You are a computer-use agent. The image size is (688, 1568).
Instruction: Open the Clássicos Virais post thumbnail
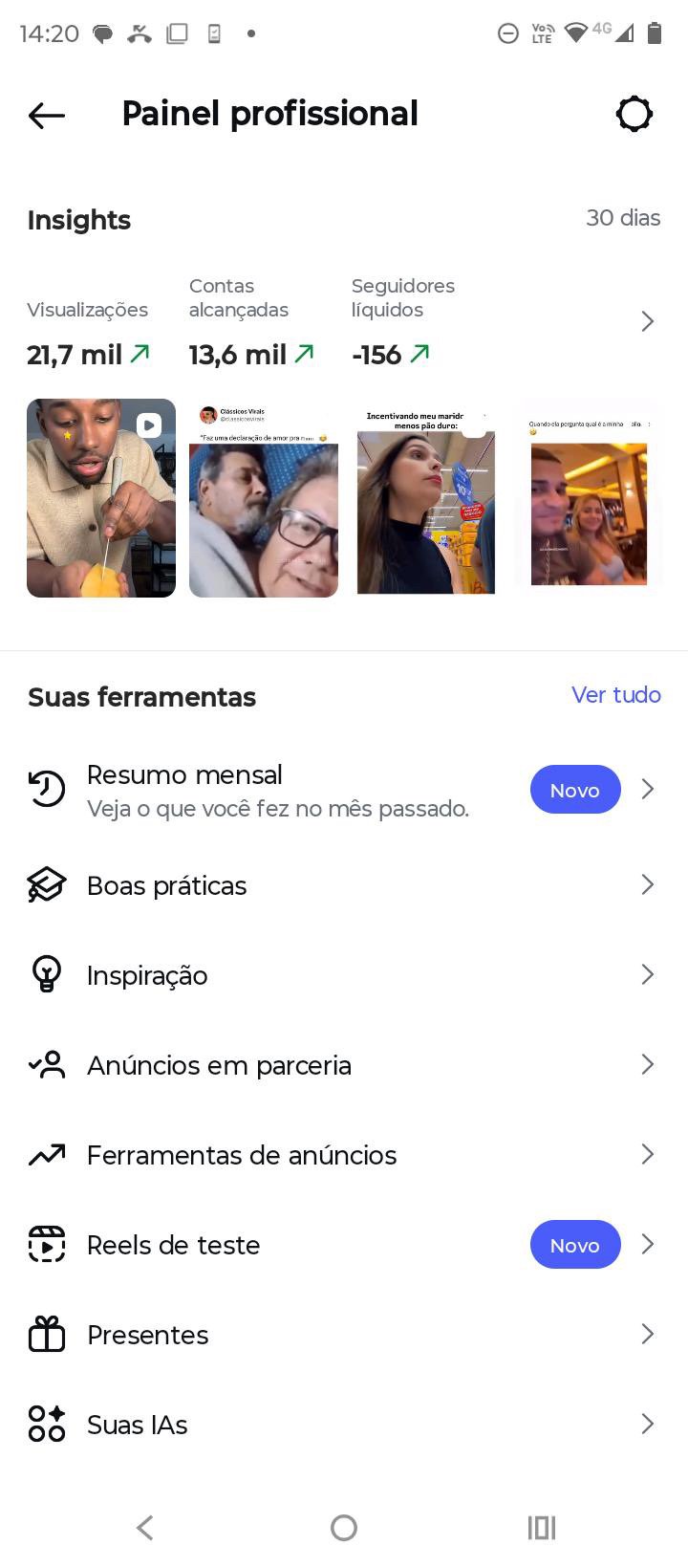pyautogui.click(x=264, y=498)
